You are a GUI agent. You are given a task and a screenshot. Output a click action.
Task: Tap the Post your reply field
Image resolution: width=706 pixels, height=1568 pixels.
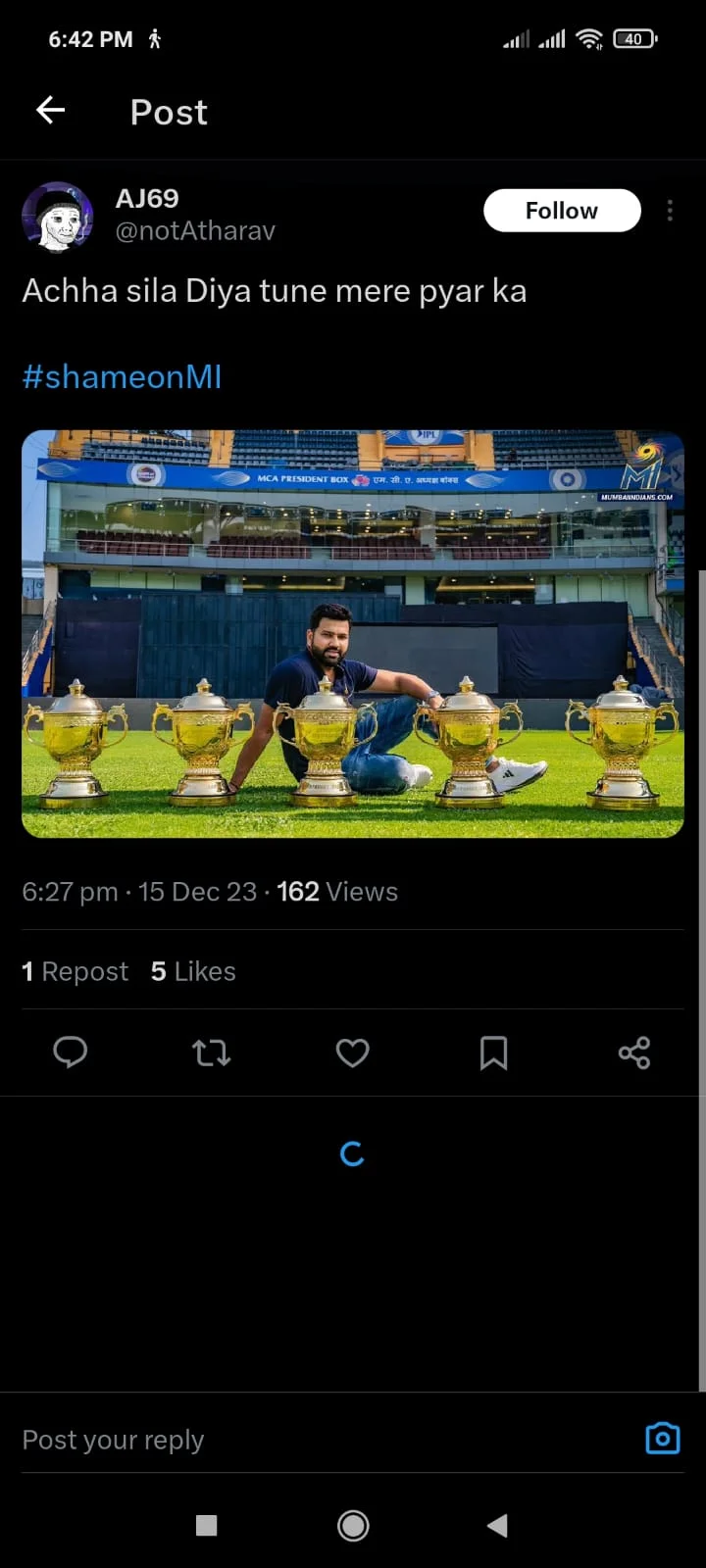(294, 1440)
